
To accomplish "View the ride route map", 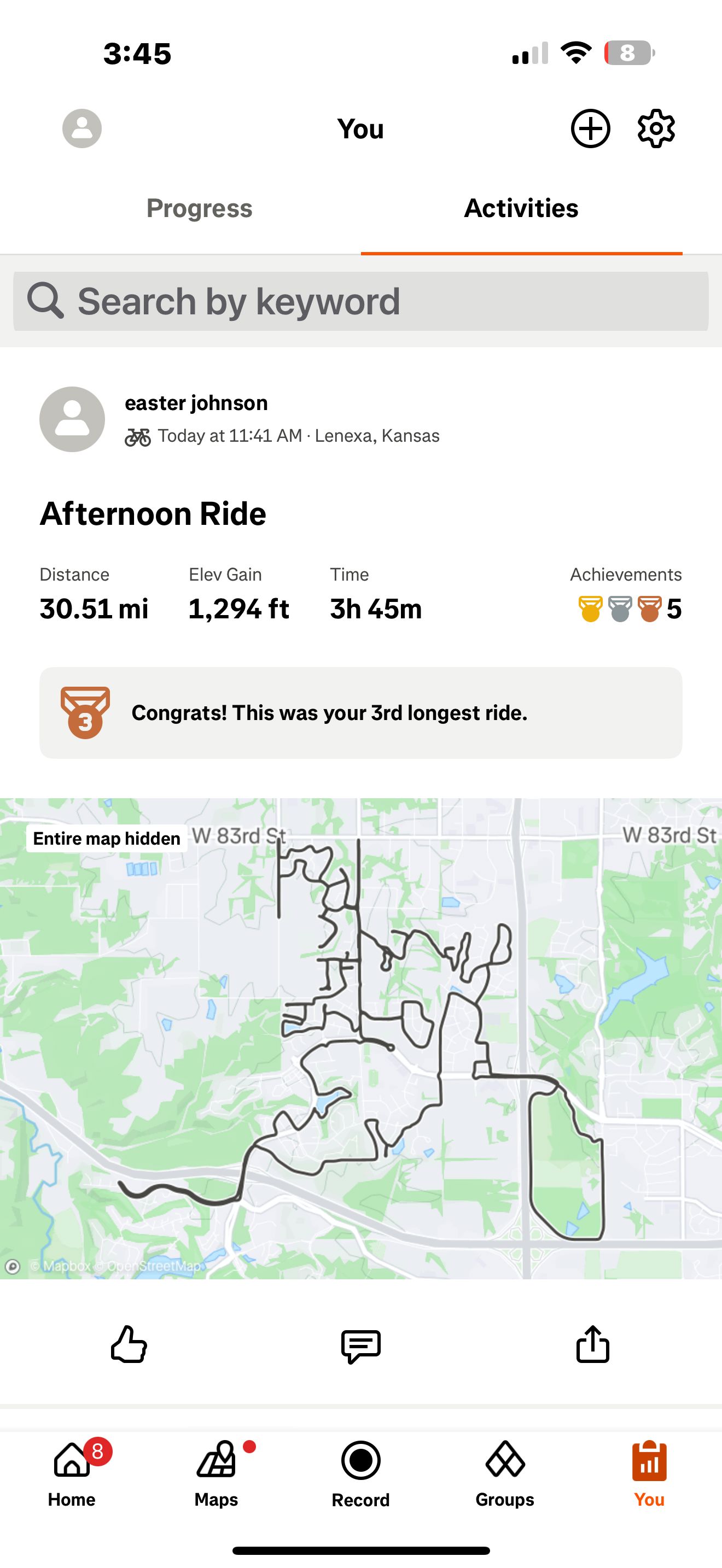I will coord(360,1037).
